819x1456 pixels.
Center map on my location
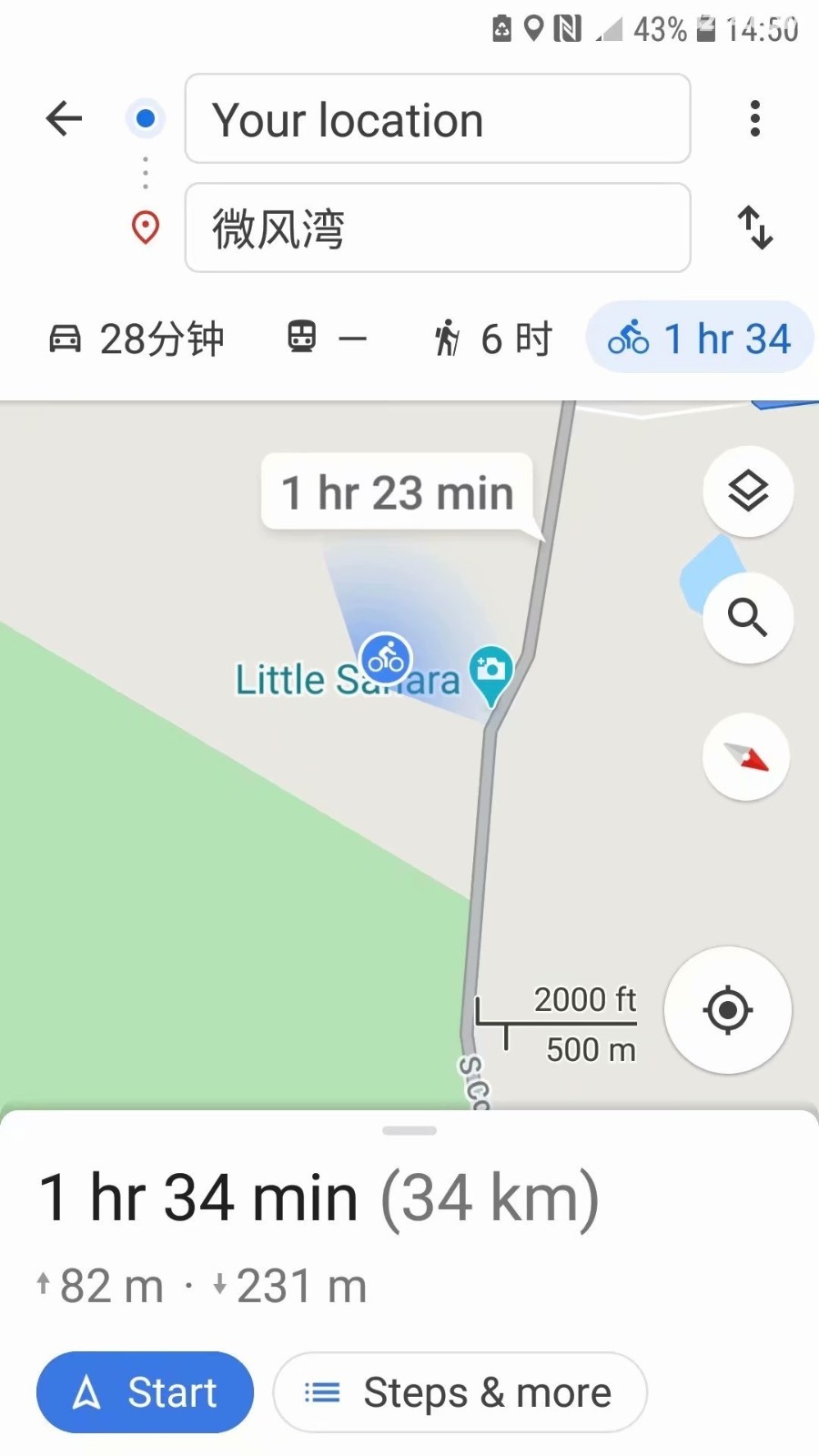click(728, 1010)
